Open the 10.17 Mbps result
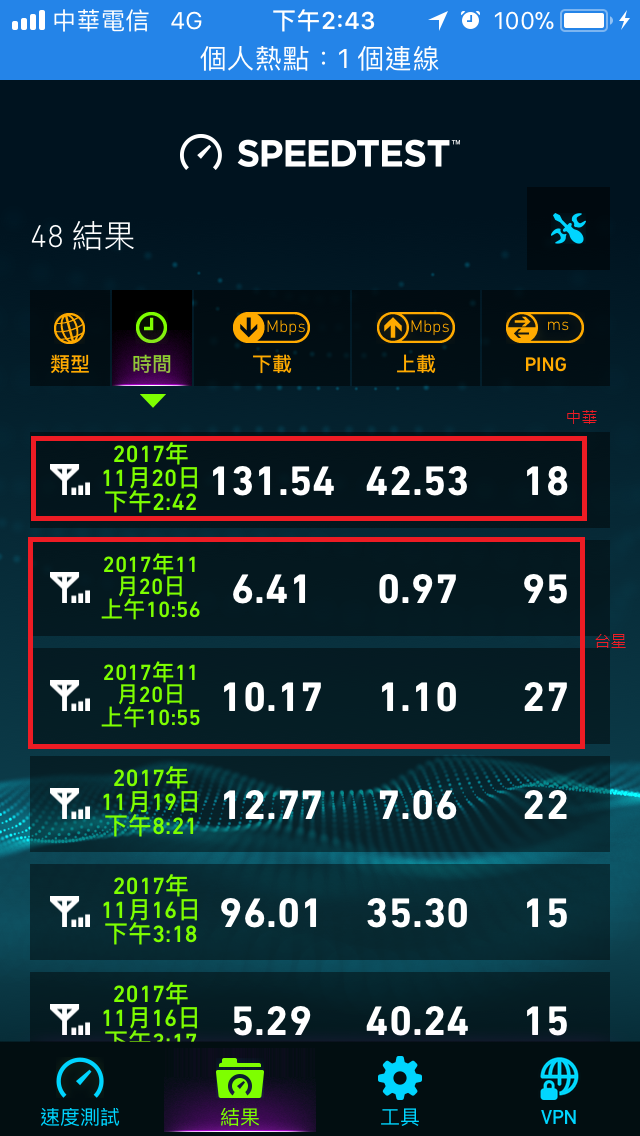This screenshot has width=640, height=1136. click(x=320, y=696)
